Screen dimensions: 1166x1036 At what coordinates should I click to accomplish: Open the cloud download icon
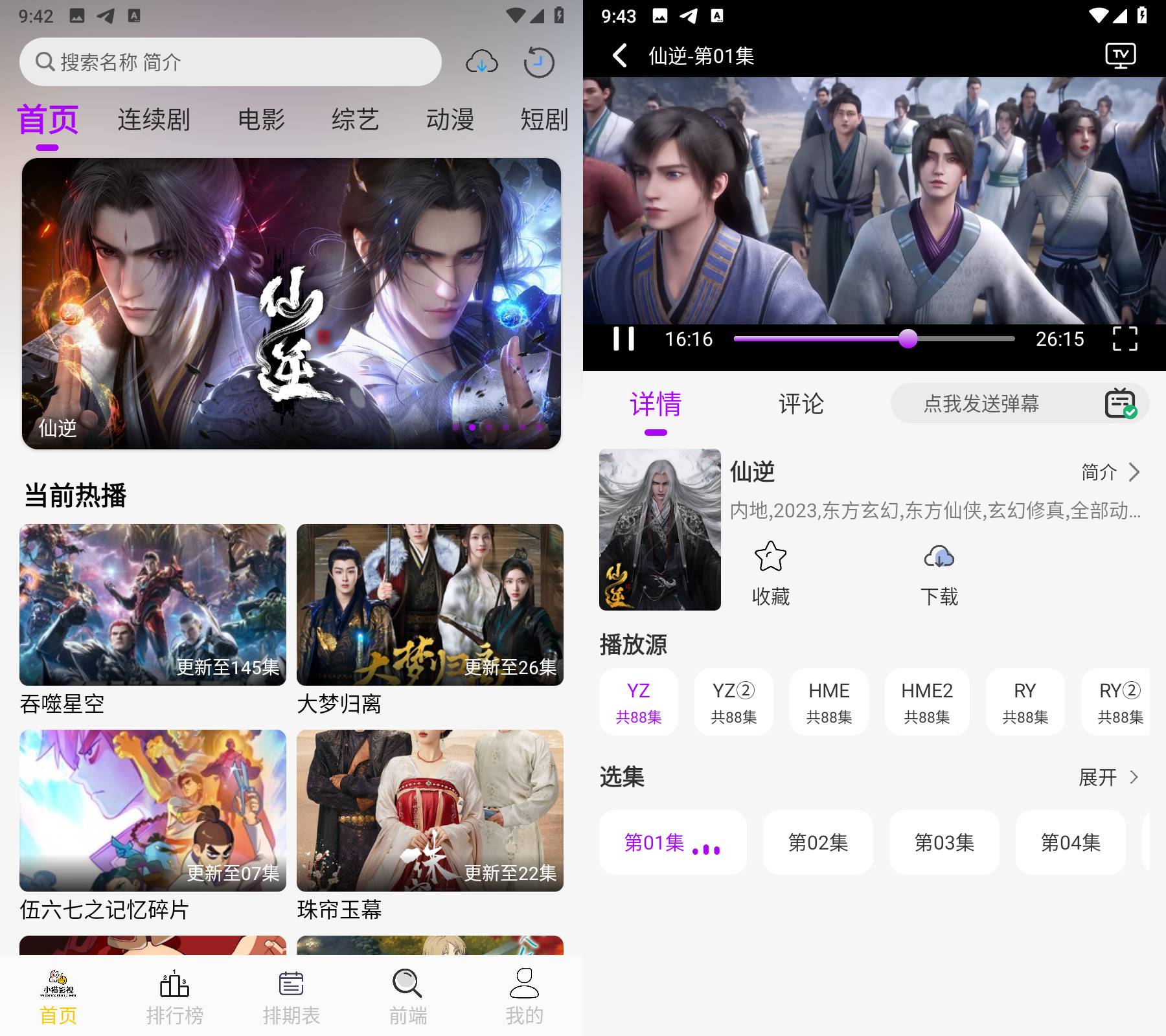481,62
